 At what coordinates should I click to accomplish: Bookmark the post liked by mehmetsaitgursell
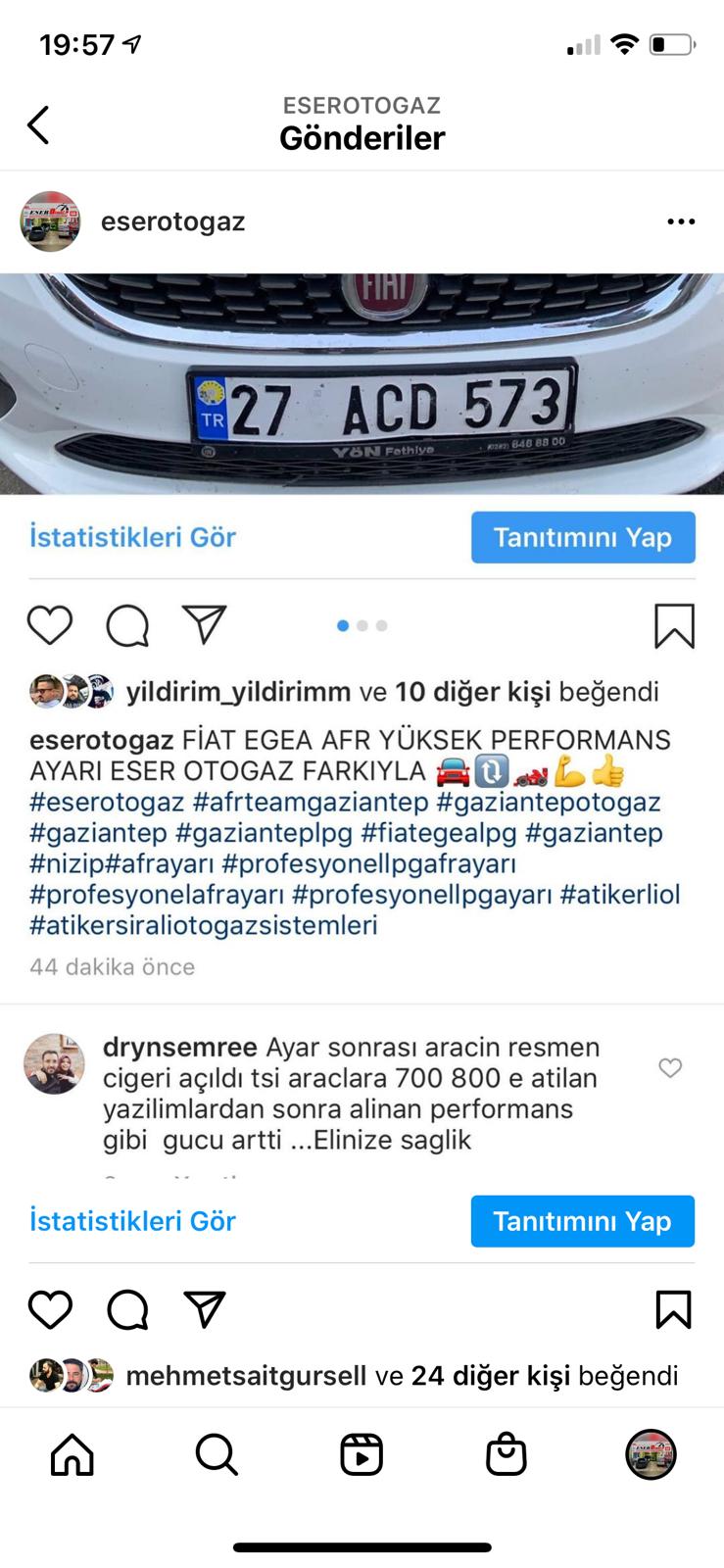pyautogui.click(x=674, y=1309)
